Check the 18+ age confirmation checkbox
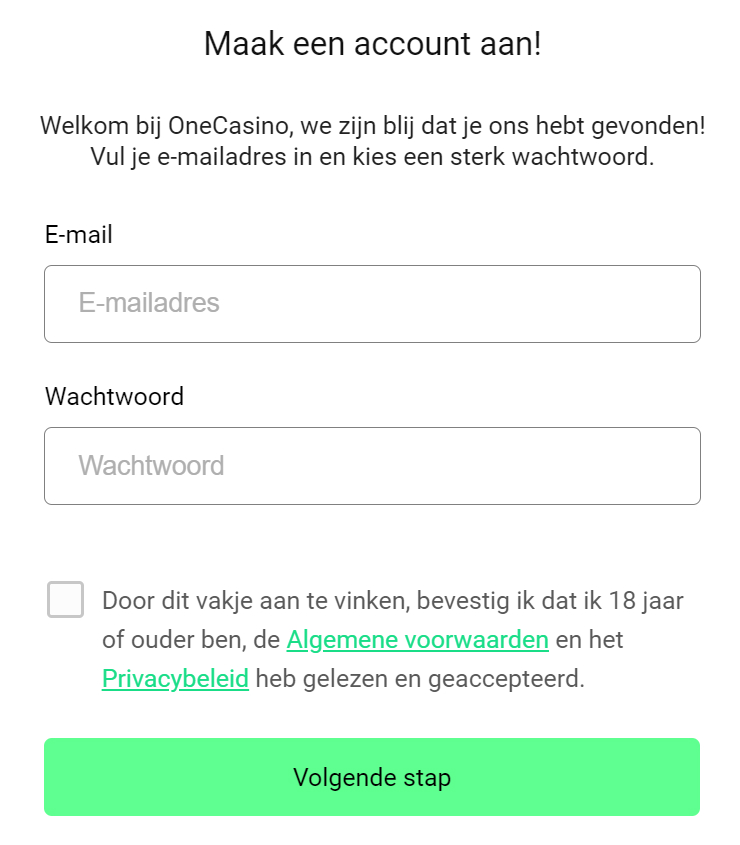740x845 pixels. [x=64, y=601]
